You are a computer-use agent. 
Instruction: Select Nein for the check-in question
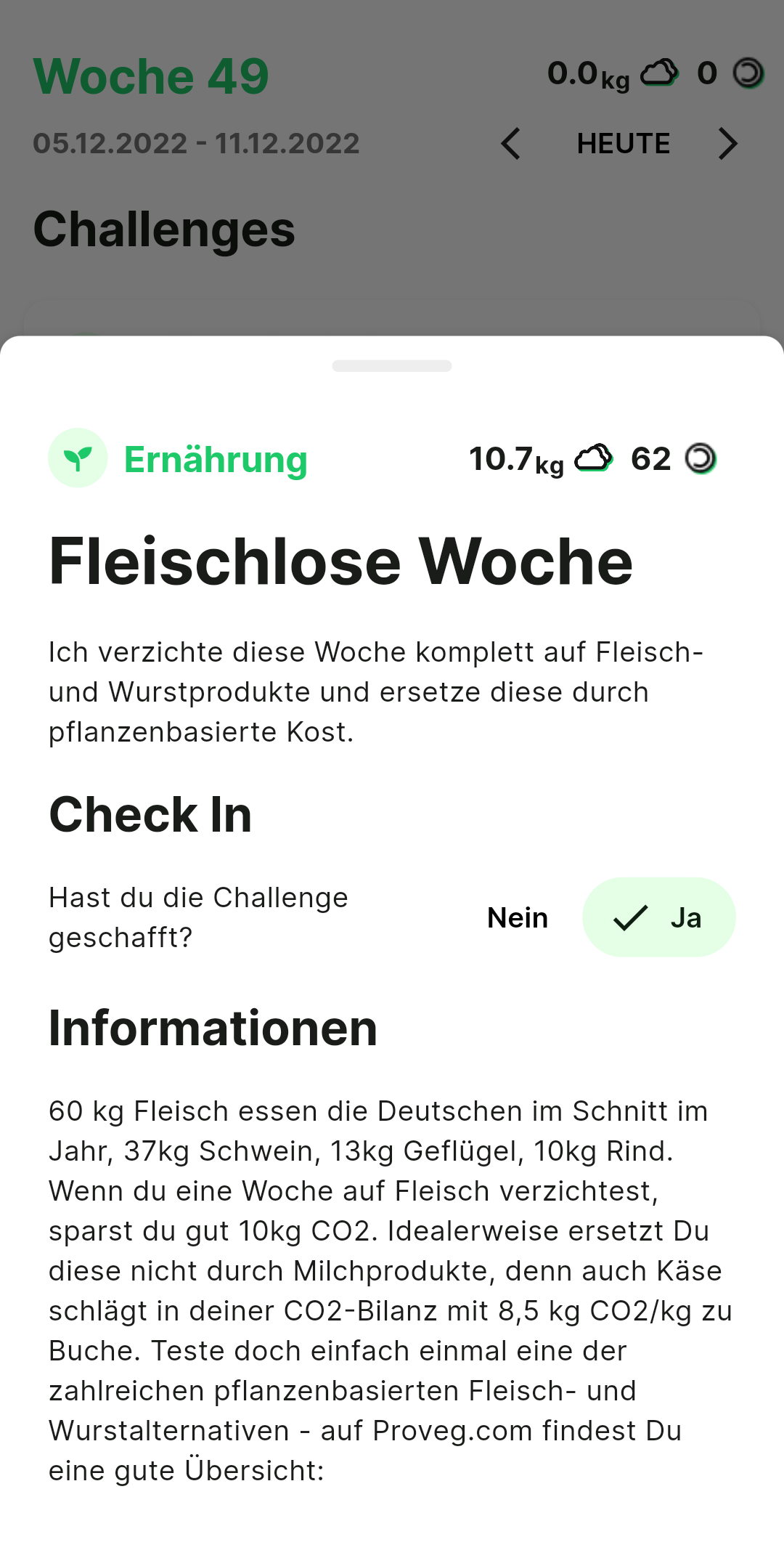pos(517,917)
